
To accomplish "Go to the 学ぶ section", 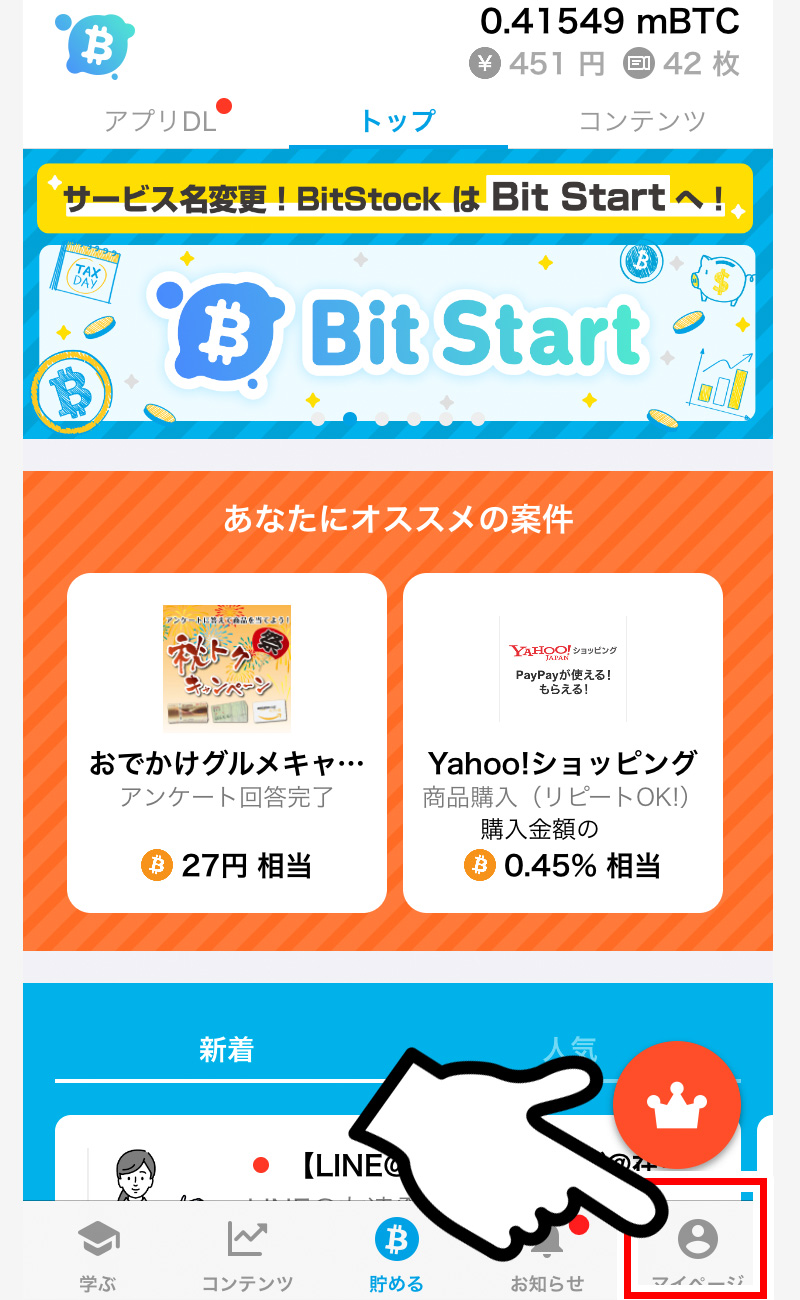I will tap(98, 1255).
